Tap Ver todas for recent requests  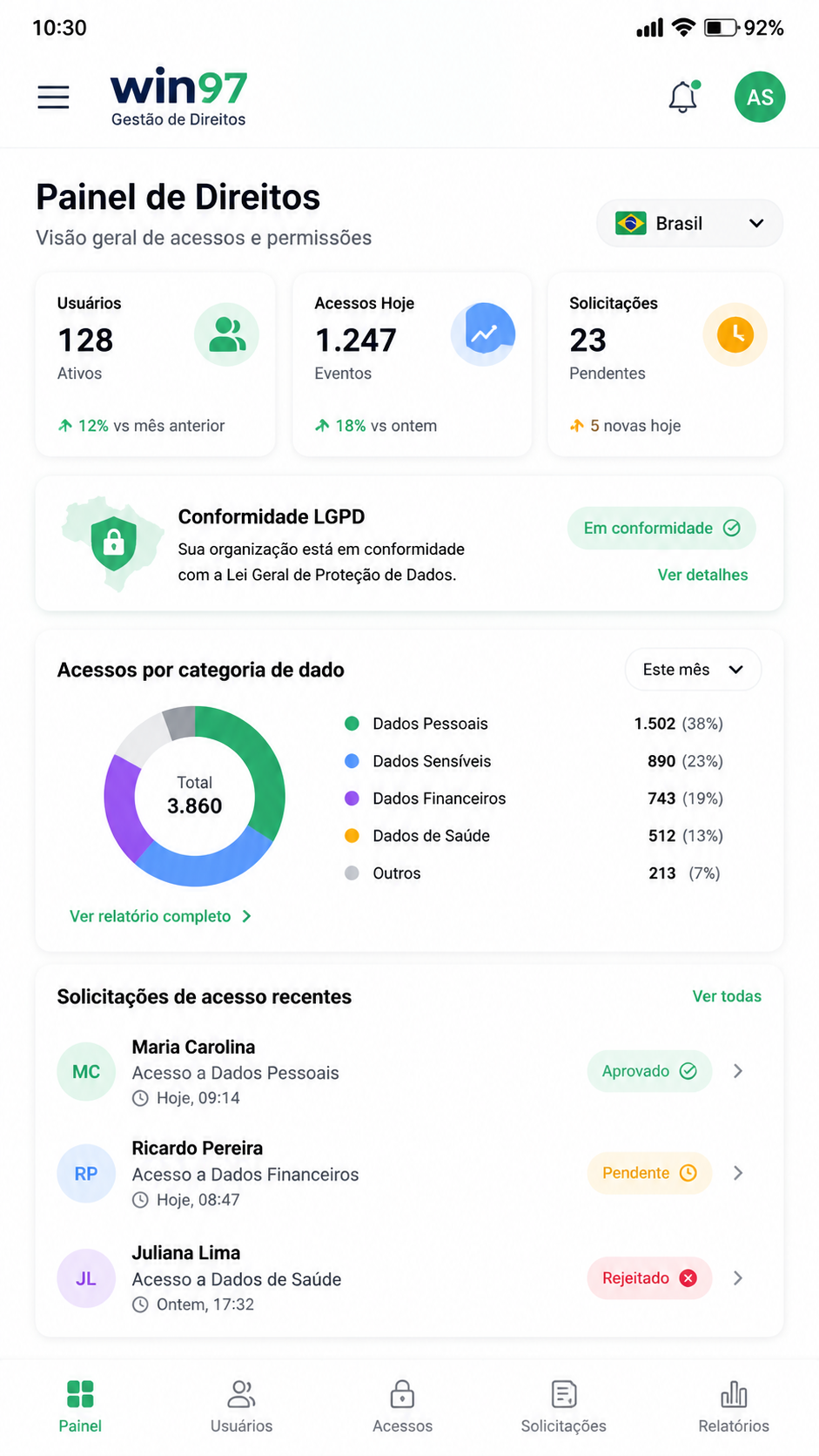(727, 996)
